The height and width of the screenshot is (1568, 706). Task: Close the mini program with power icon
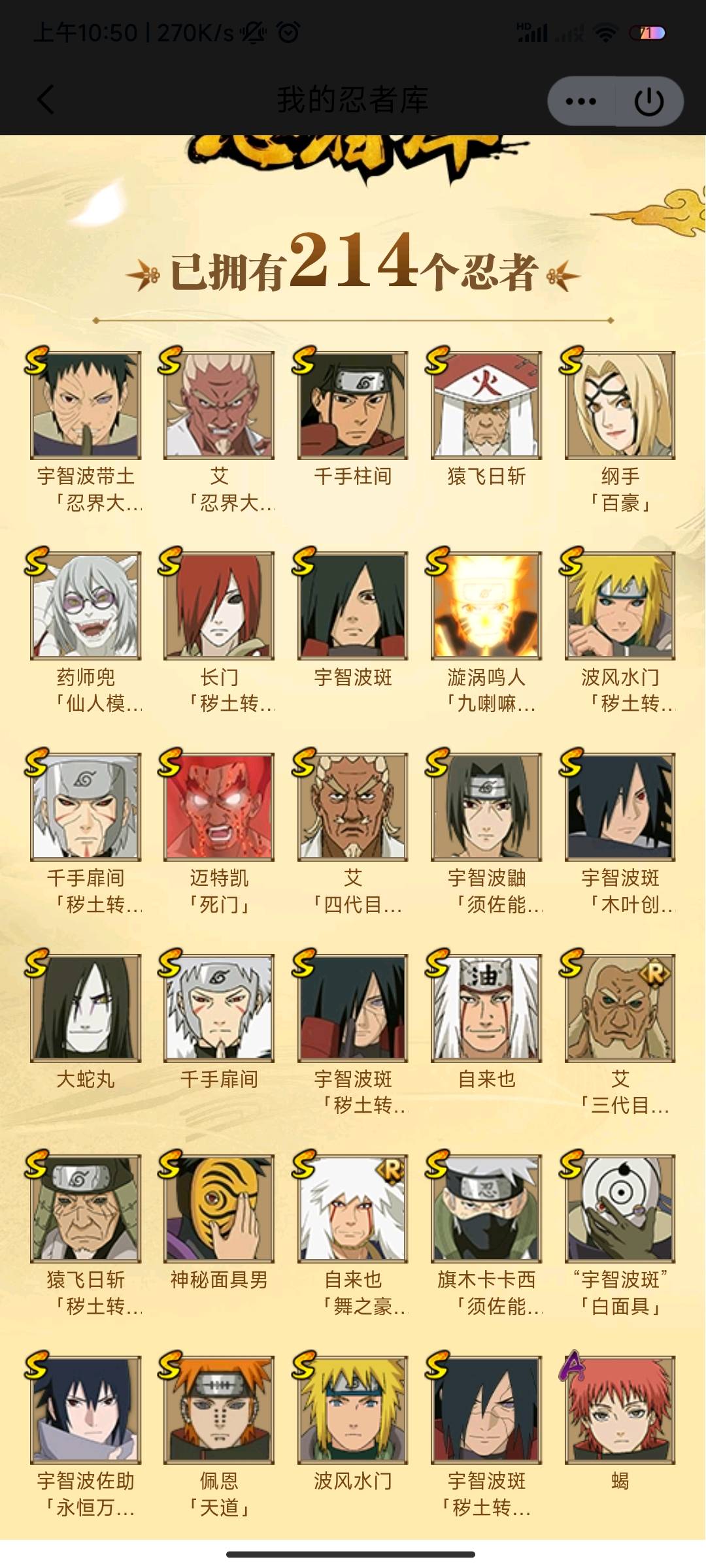(x=648, y=101)
